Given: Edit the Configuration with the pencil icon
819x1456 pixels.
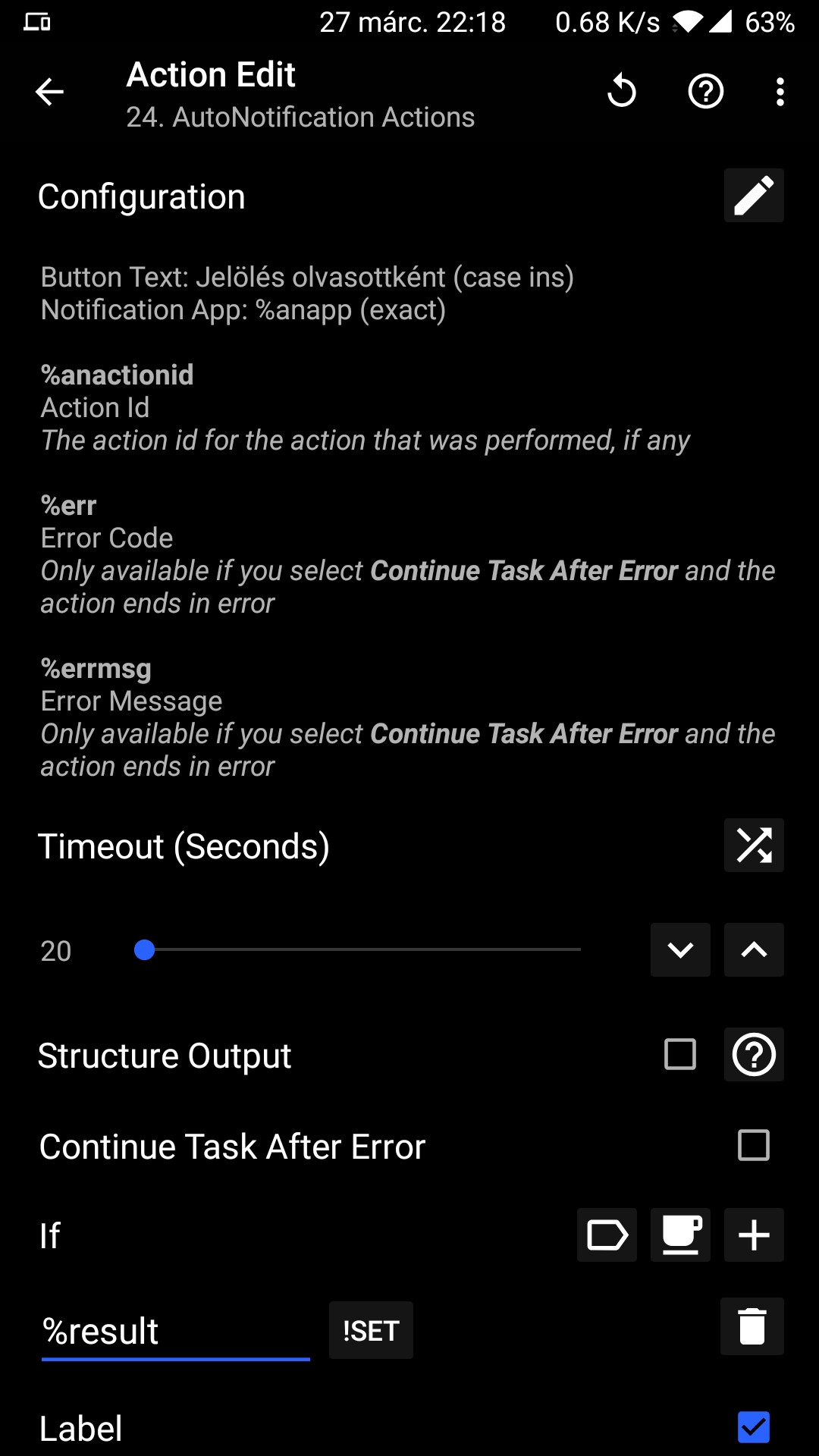Looking at the screenshot, I should click(x=753, y=196).
